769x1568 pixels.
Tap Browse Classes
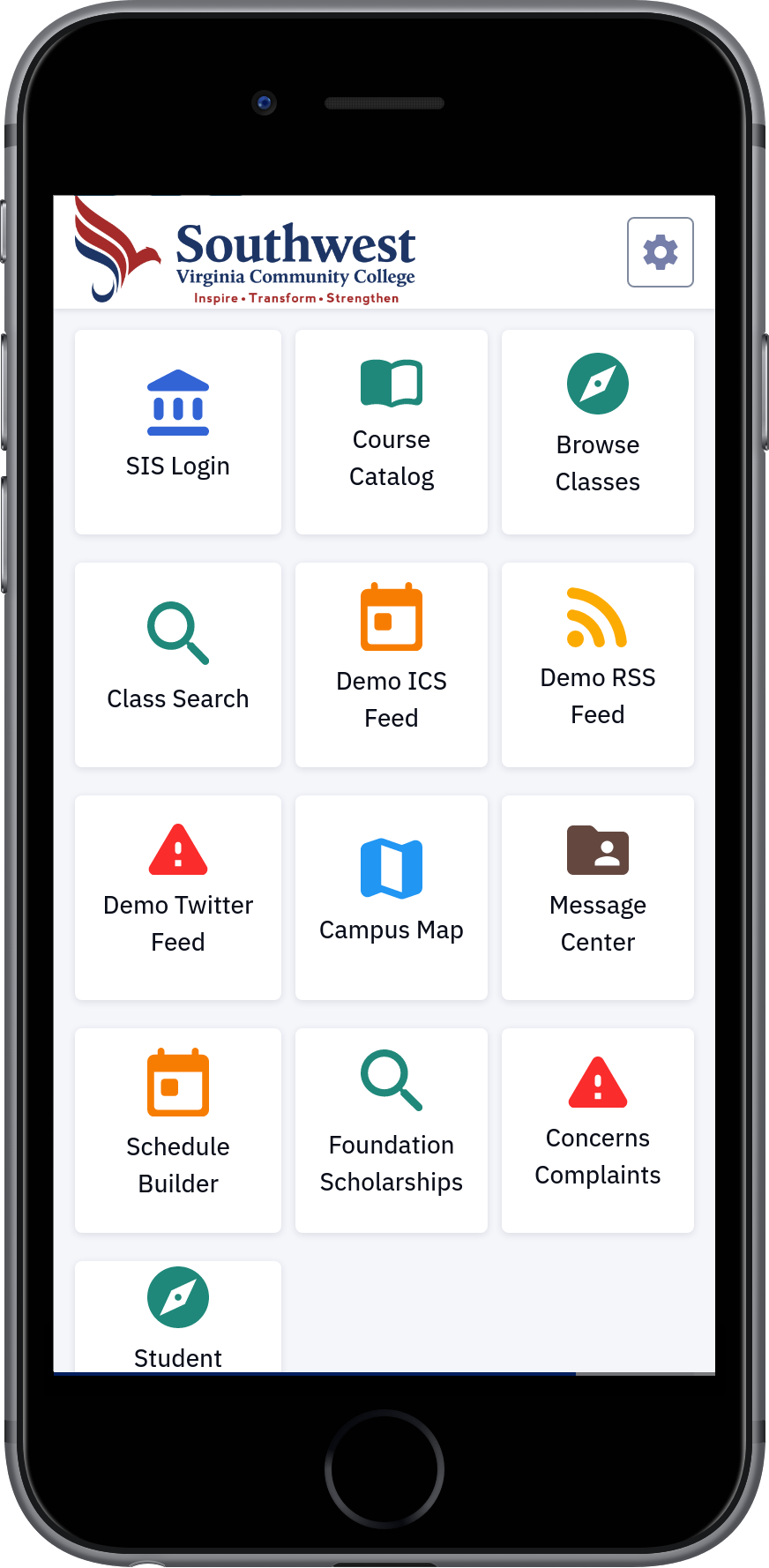click(598, 432)
